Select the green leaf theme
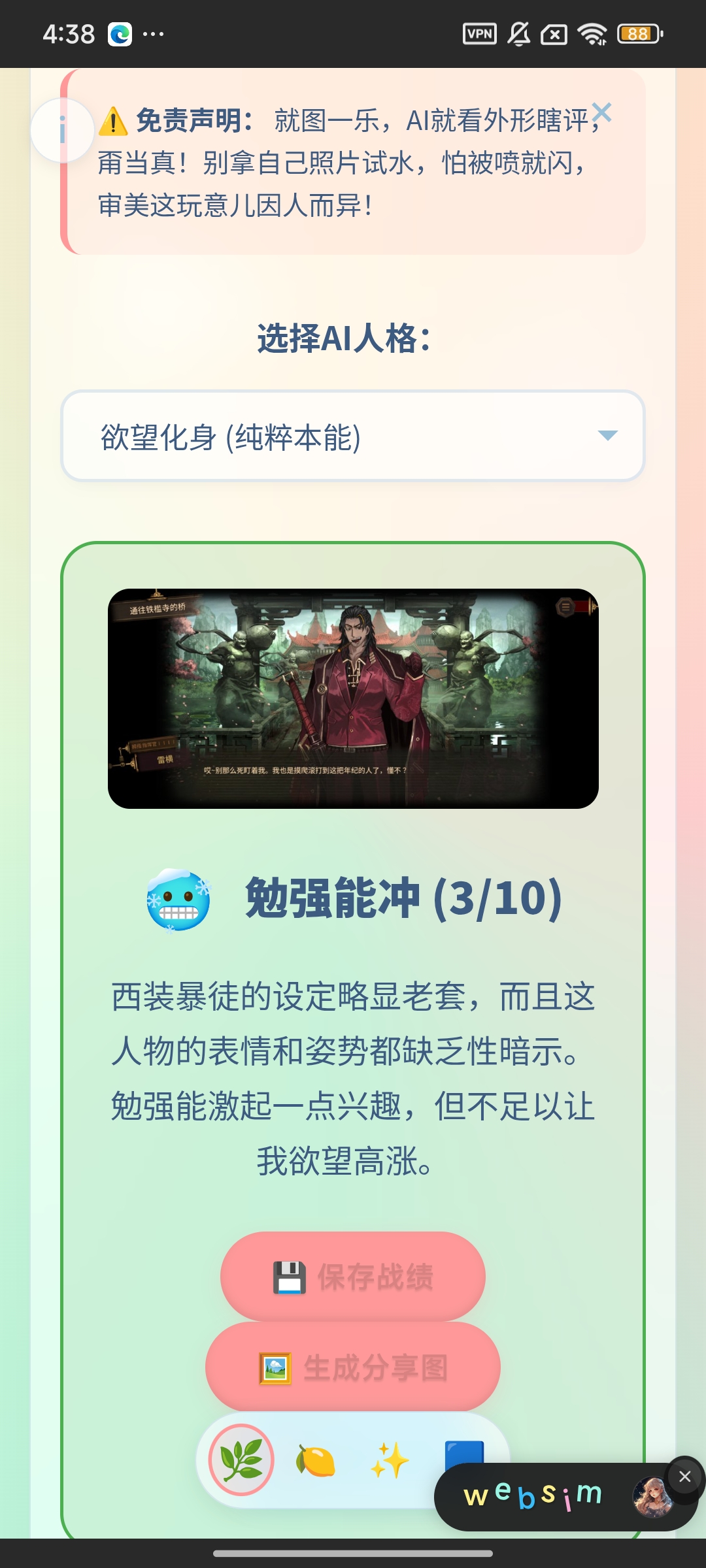 pyautogui.click(x=241, y=1460)
